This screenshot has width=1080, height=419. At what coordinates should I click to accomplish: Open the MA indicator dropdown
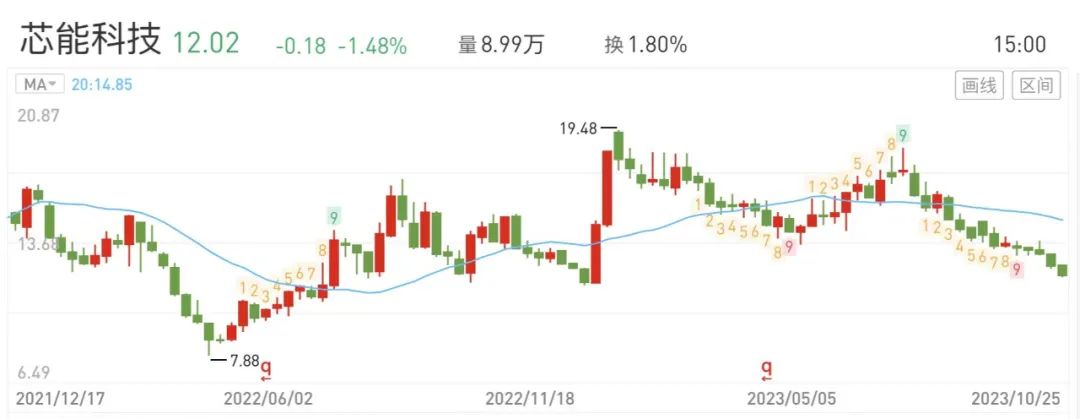[40, 85]
